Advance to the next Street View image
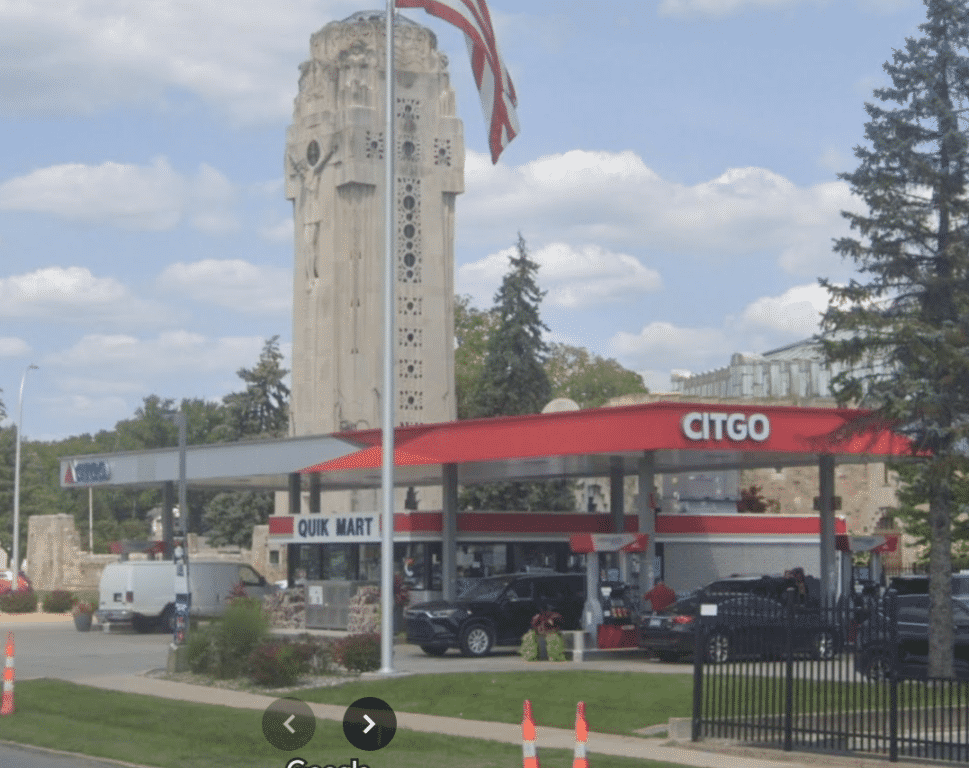969x768 pixels. [x=369, y=724]
